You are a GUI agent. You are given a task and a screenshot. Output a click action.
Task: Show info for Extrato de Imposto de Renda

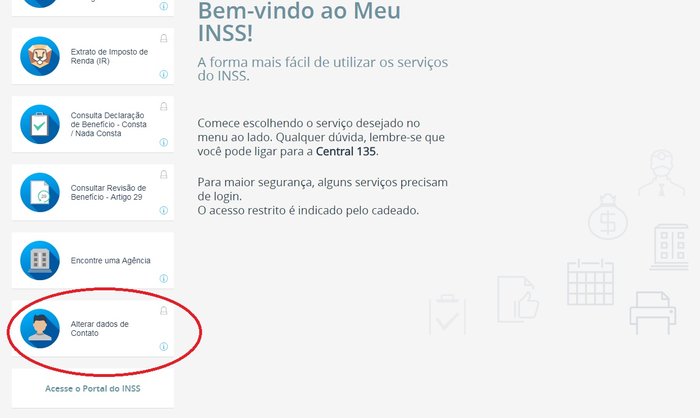(x=164, y=75)
